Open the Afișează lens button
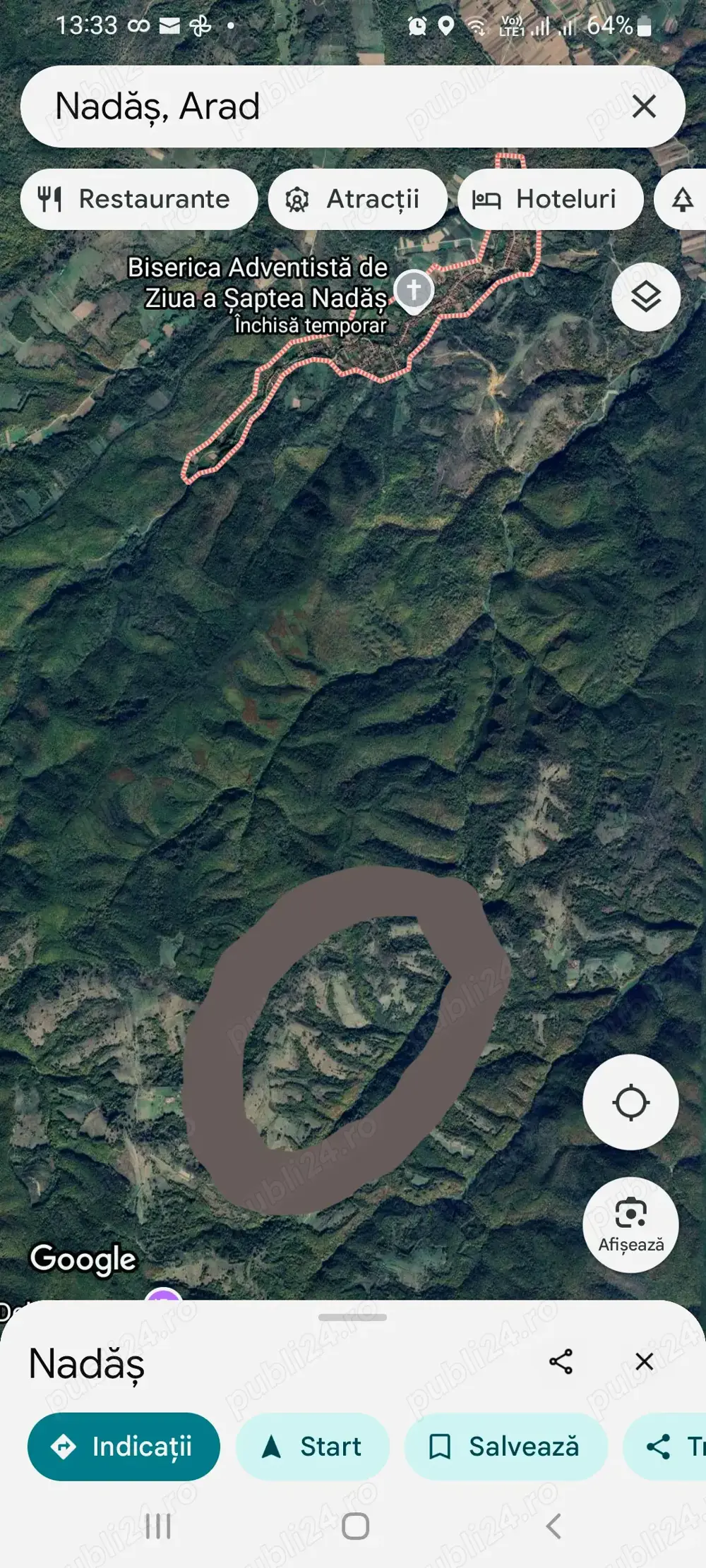Image resolution: width=706 pixels, height=1568 pixels. pyautogui.click(x=630, y=1224)
